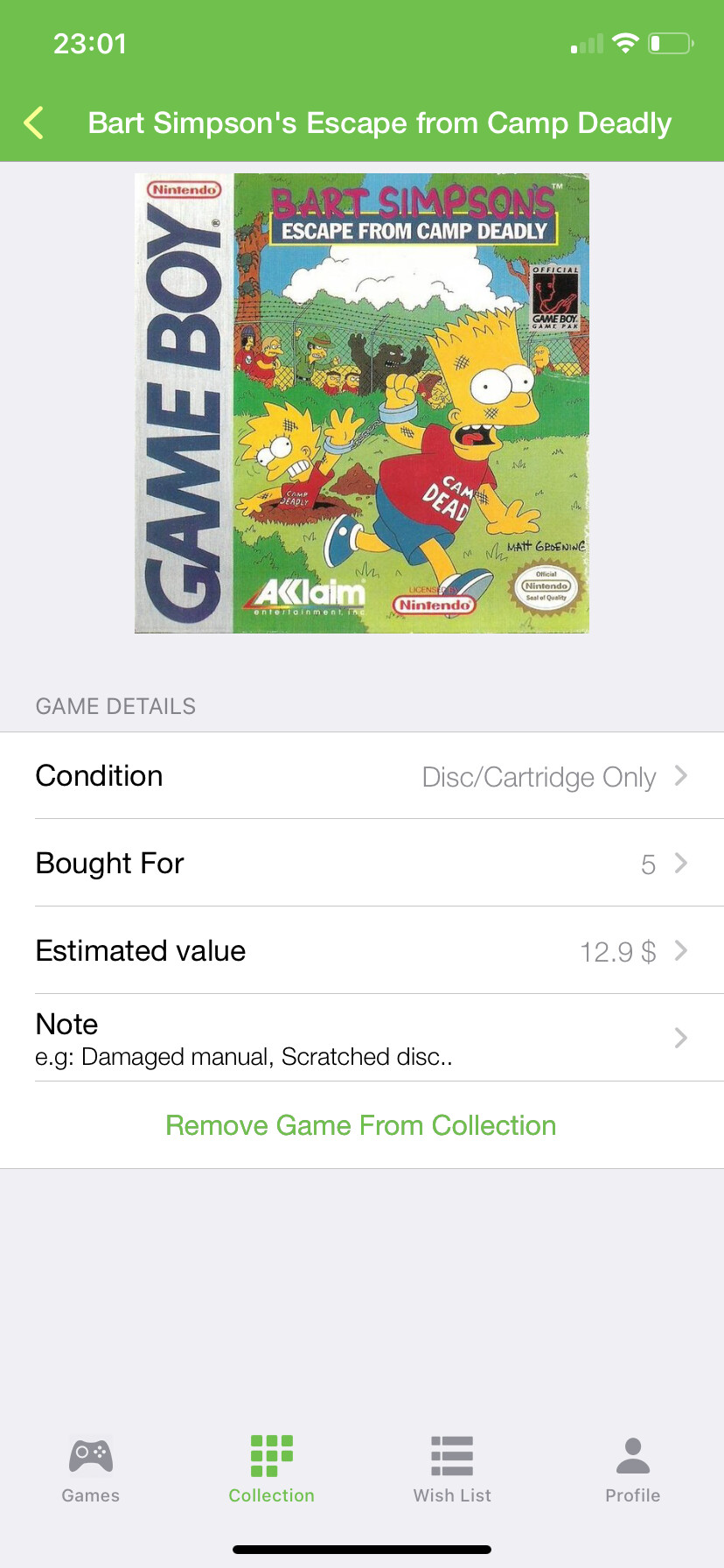The height and width of the screenshot is (1568, 724).
Task: Add a Note for this game
Action: (362, 1039)
